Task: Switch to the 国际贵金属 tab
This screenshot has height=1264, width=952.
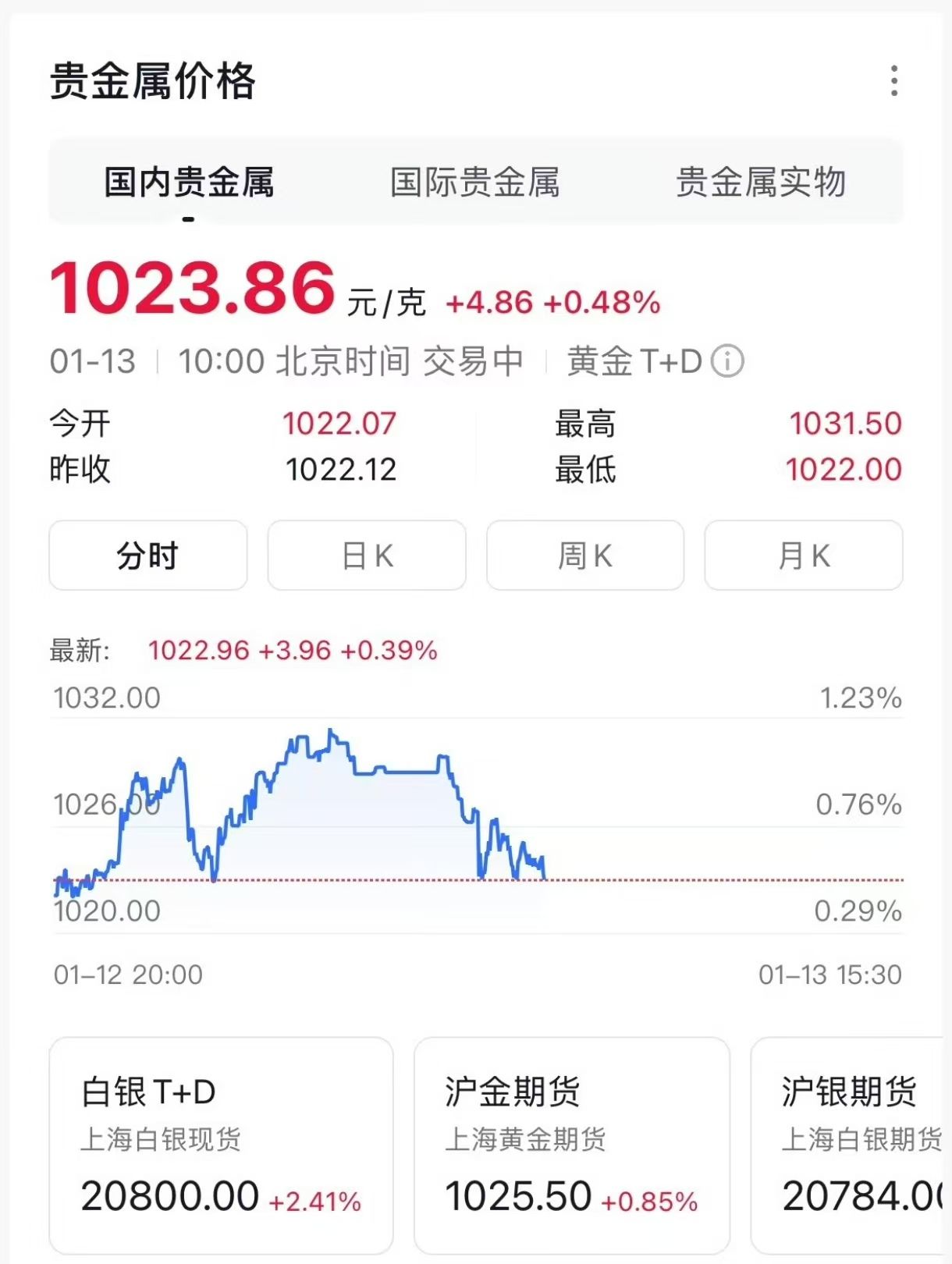Action: point(474,183)
